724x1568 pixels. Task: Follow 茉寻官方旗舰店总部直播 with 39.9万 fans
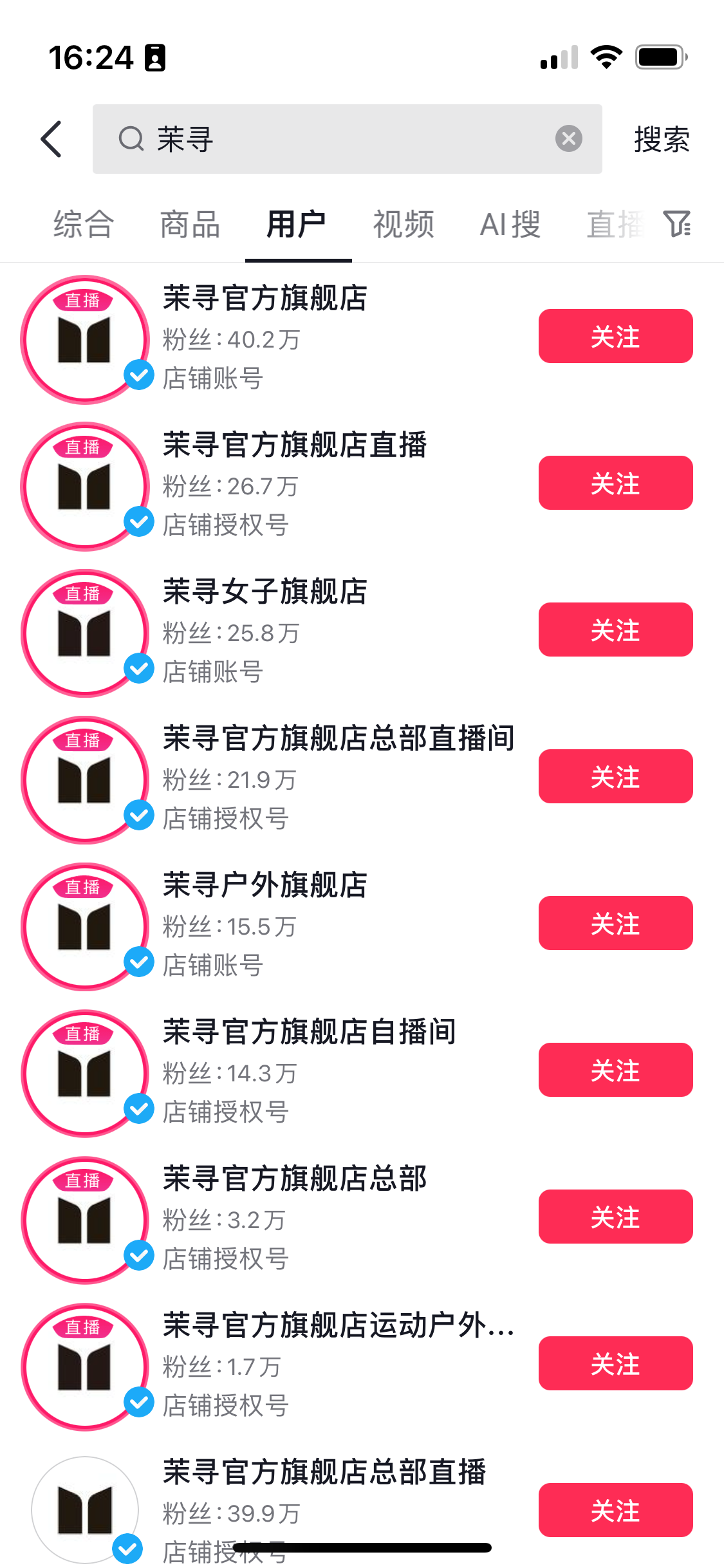pos(615,1510)
